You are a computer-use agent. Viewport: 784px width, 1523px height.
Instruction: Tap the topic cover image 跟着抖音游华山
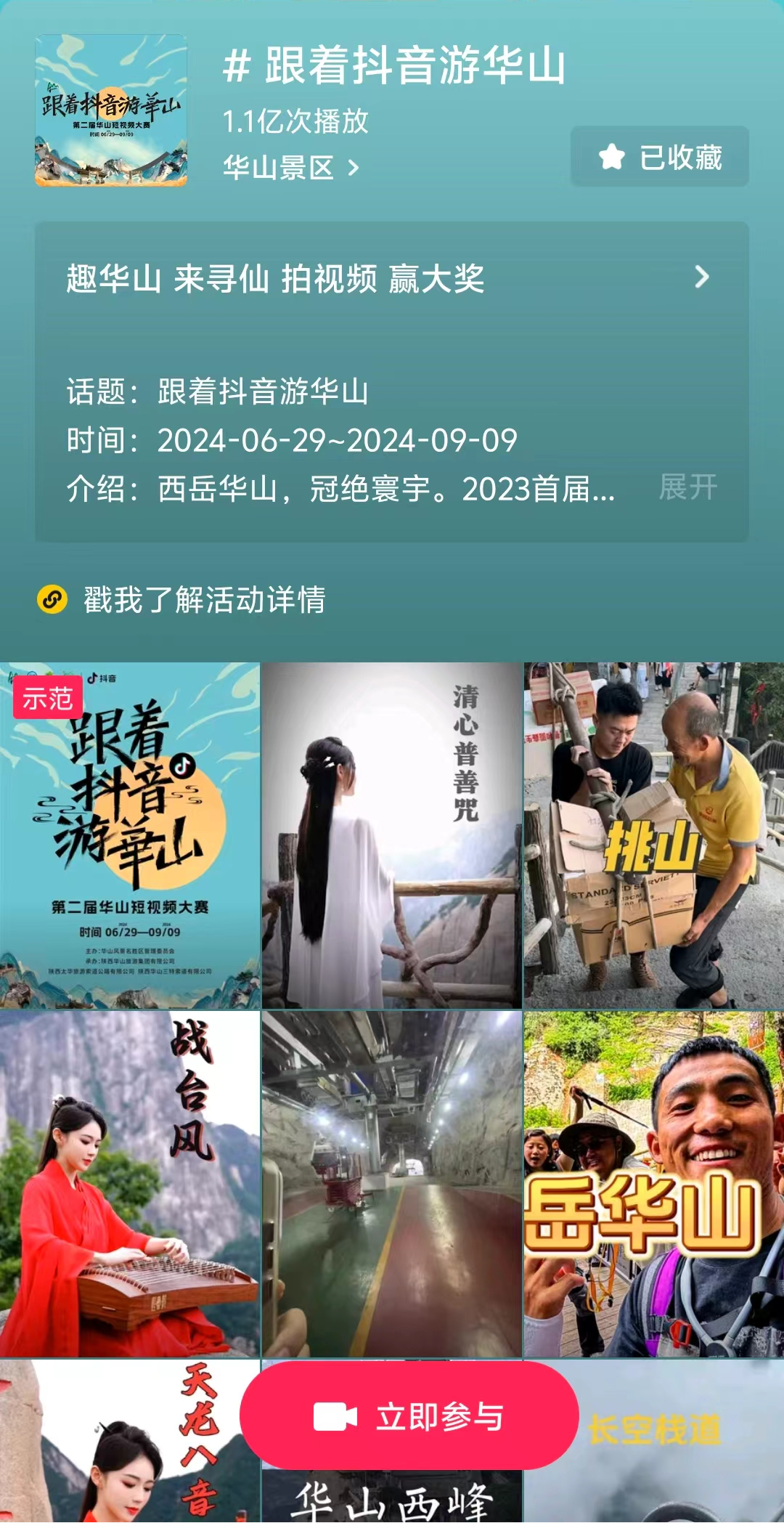click(x=111, y=110)
